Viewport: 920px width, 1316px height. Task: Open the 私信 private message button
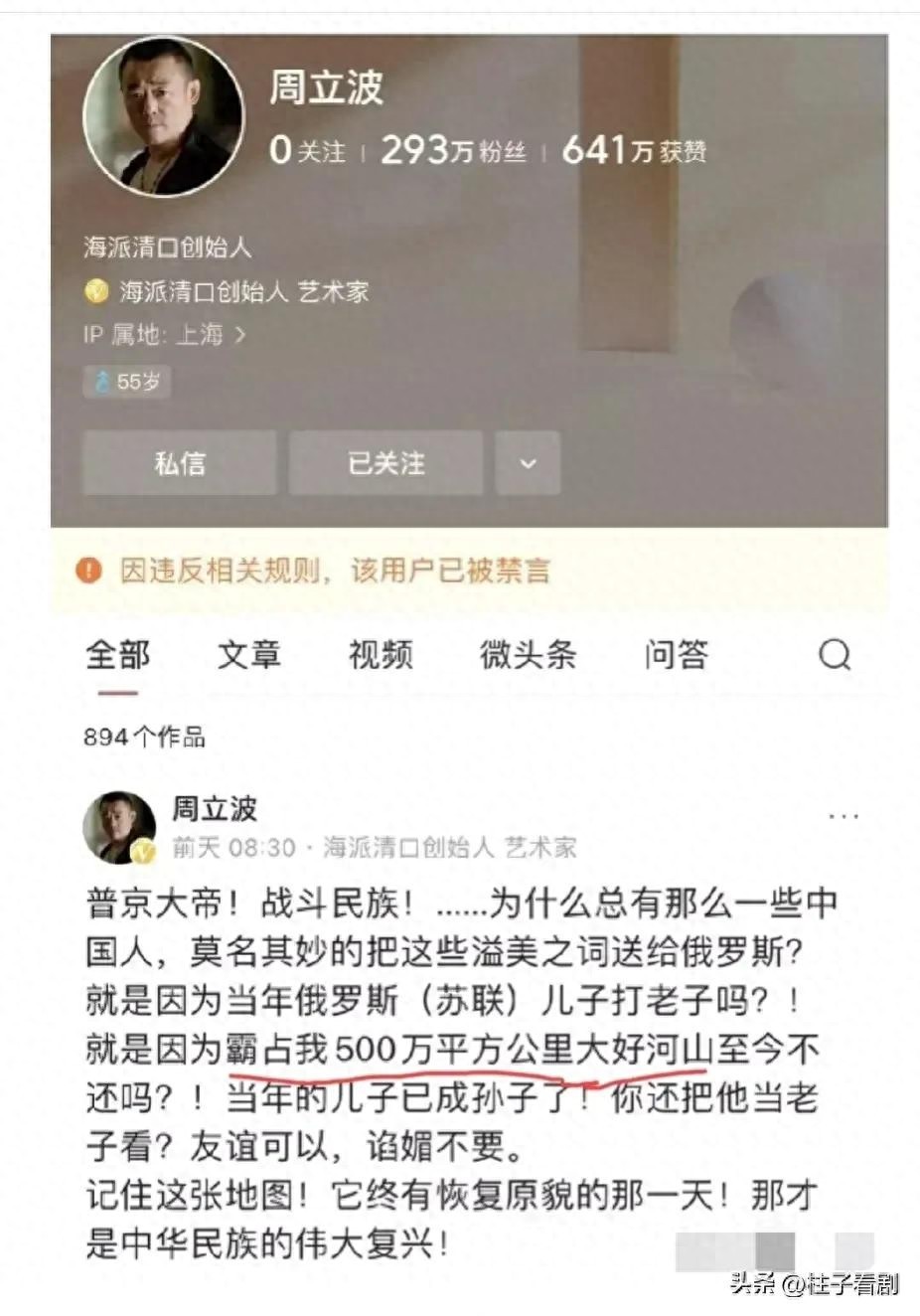(x=179, y=463)
